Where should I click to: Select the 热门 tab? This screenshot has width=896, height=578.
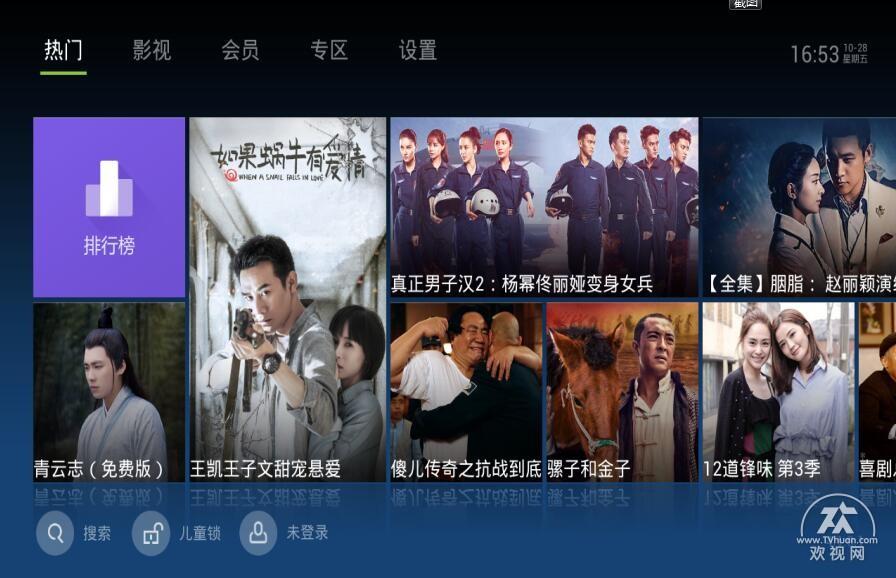tap(63, 51)
